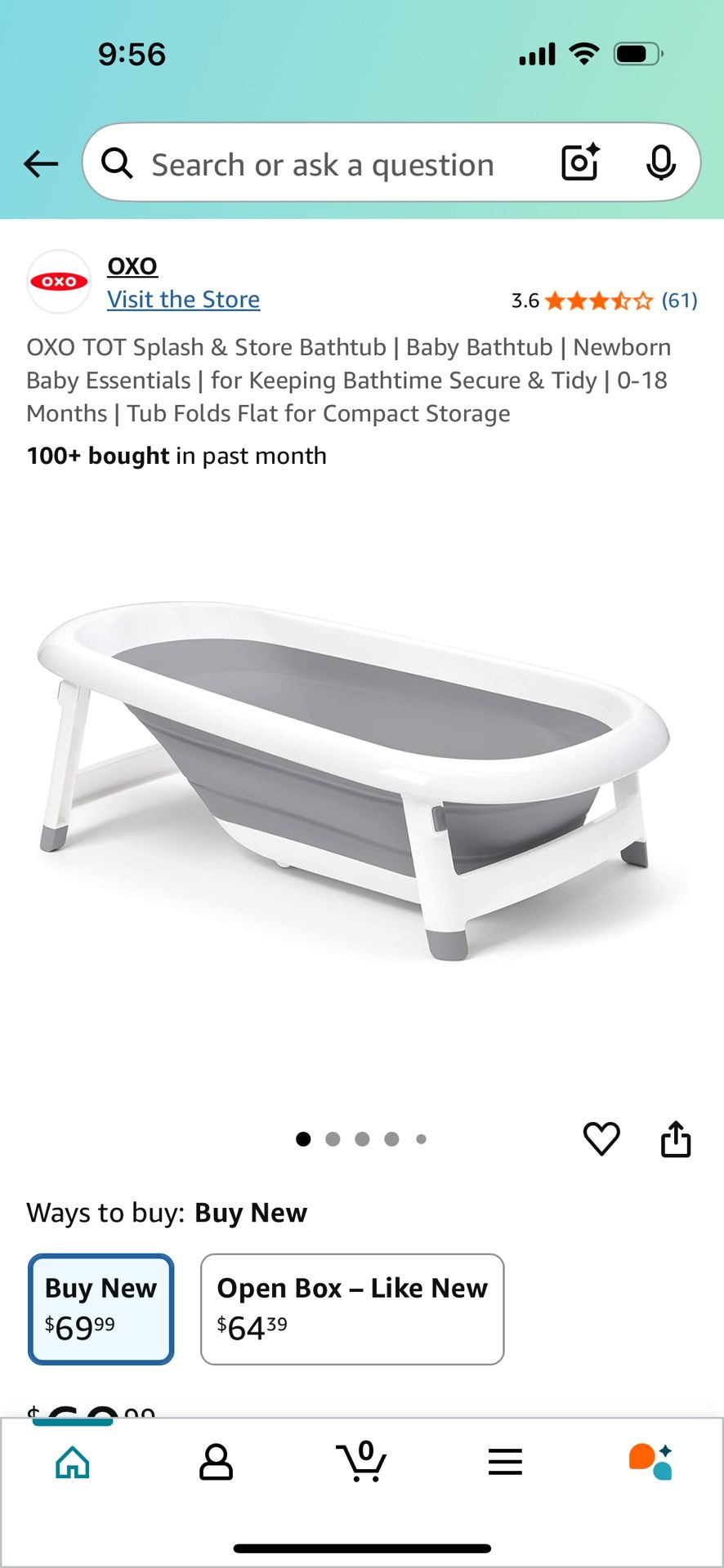Open the OXO brand name link
The height and width of the screenshot is (1568, 724).
[x=132, y=266]
